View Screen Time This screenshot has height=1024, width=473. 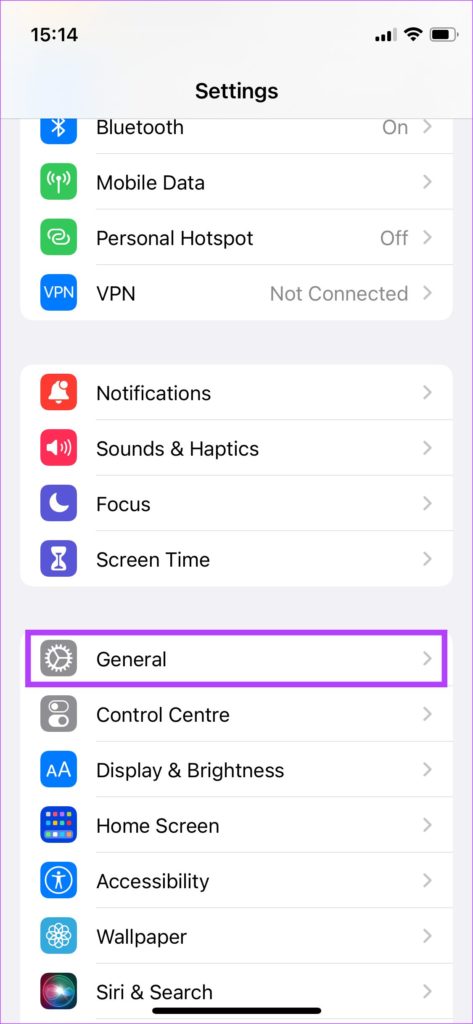(x=236, y=559)
